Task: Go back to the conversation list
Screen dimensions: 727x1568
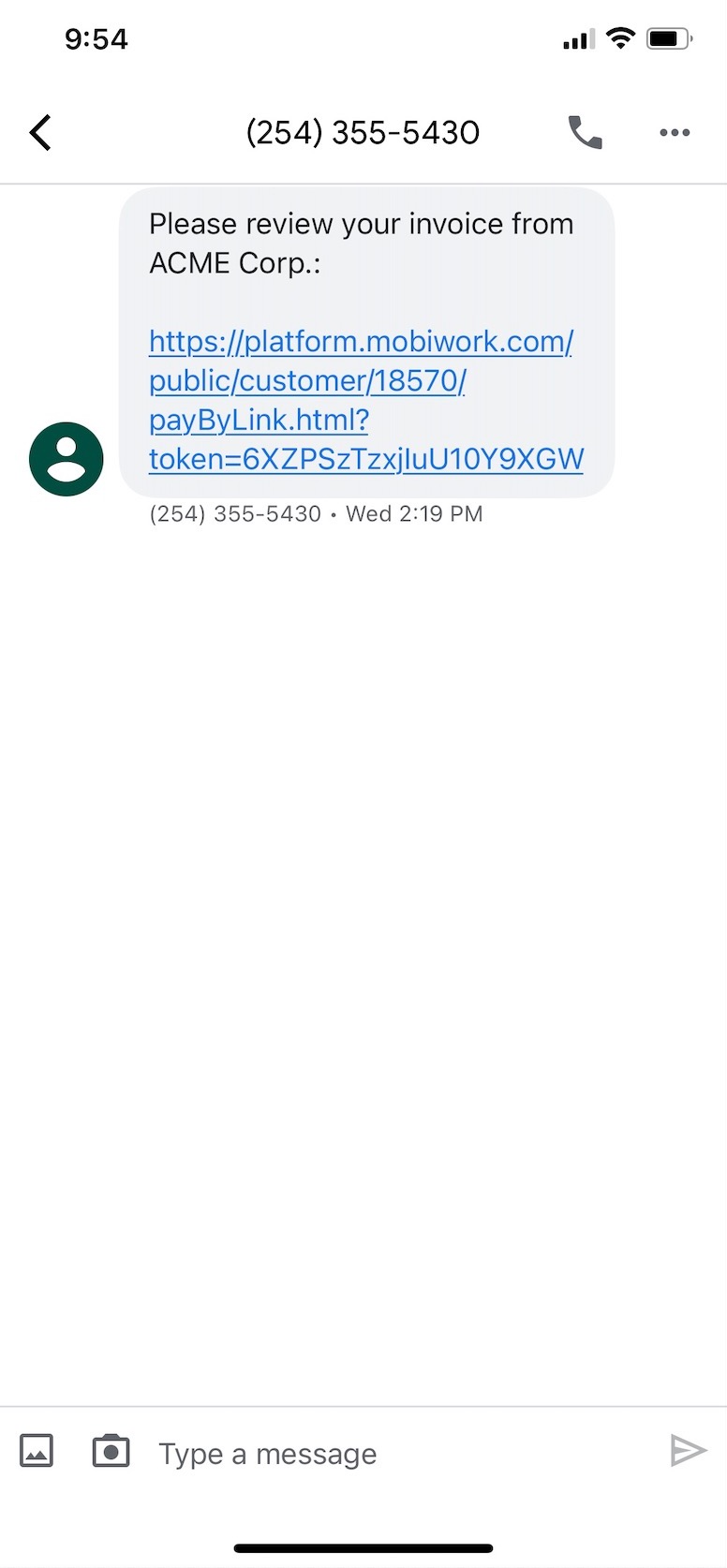Action: point(40,132)
